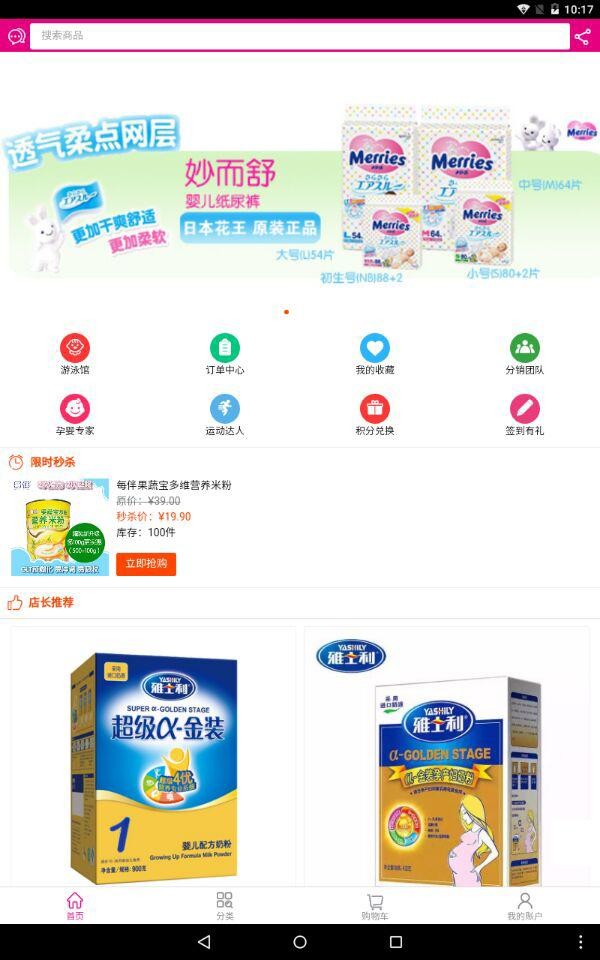Open the Merries diaper banner

pos(300,190)
